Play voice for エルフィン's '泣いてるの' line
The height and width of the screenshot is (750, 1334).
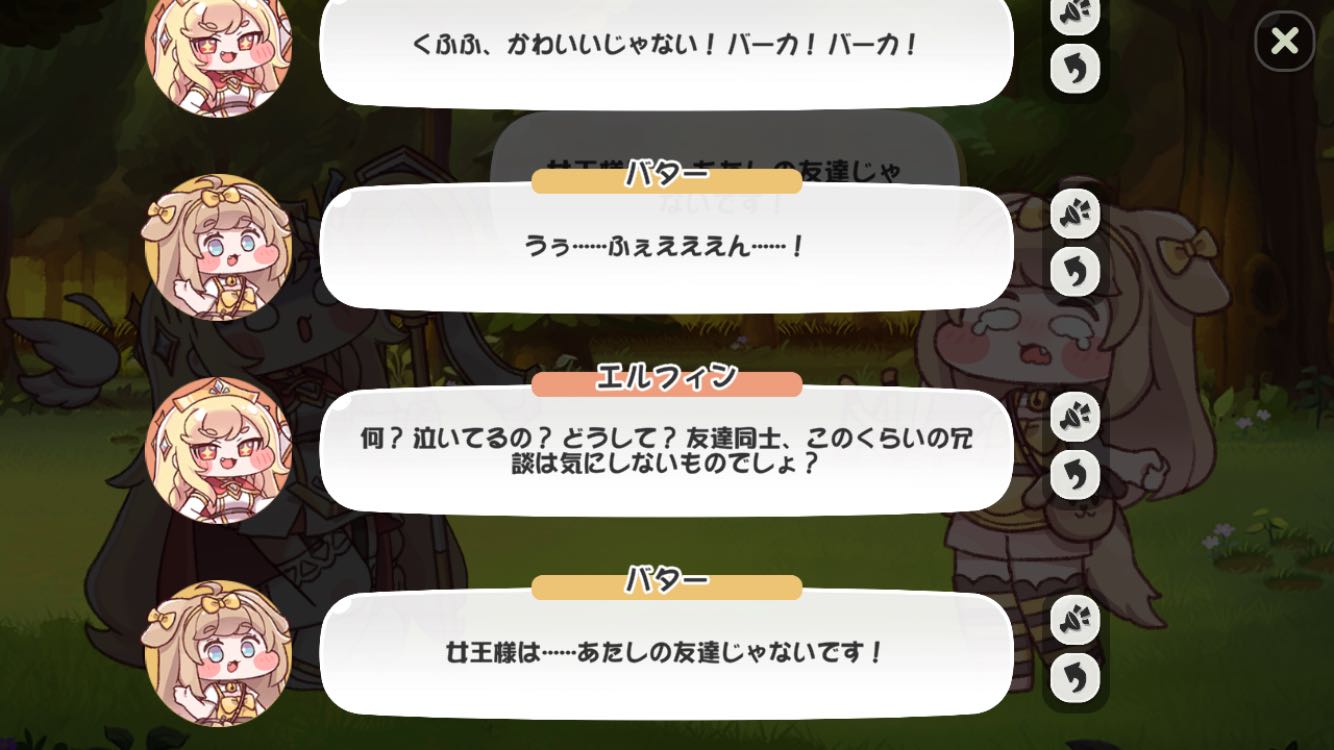[1075, 418]
